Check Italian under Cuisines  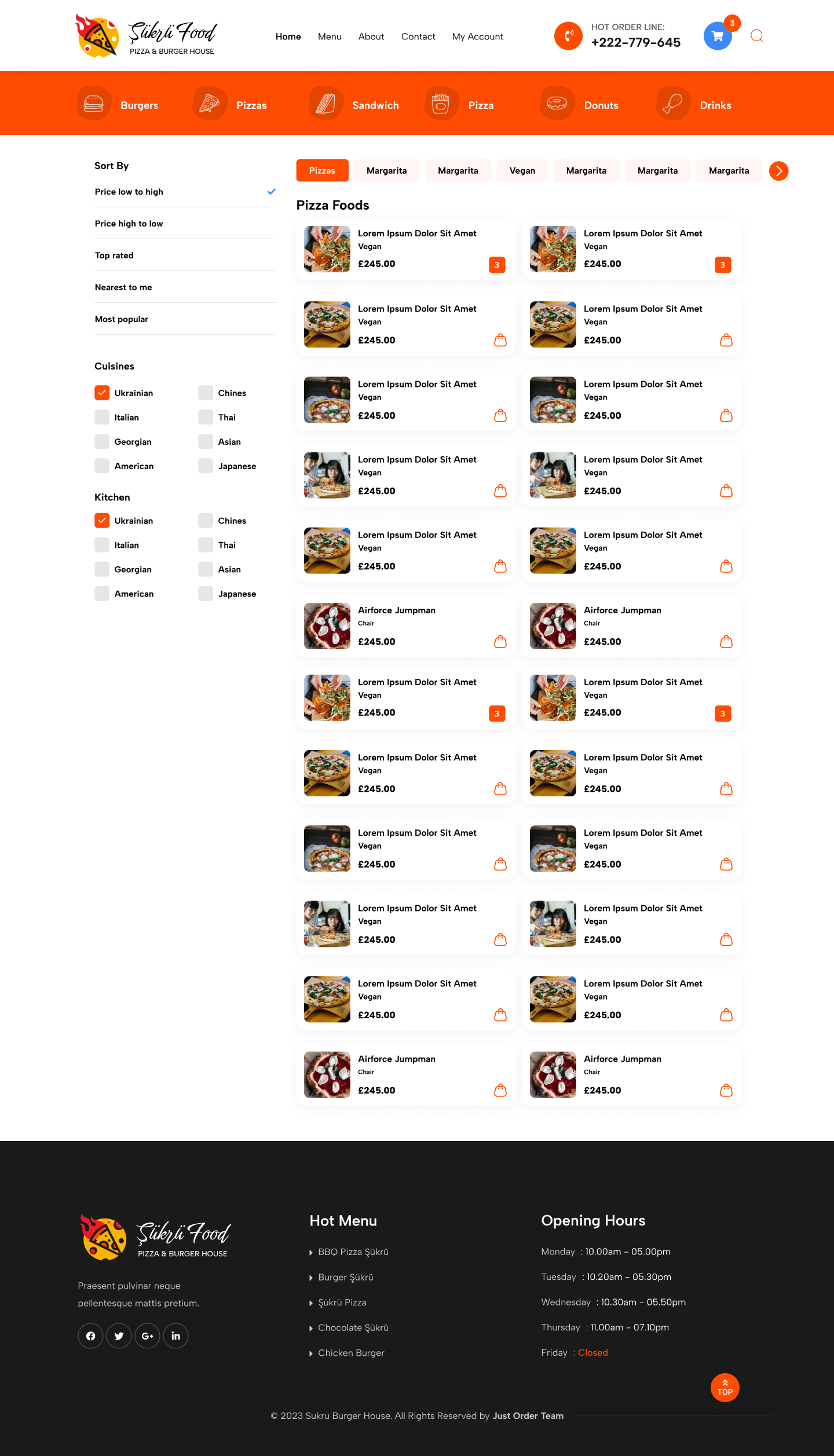pyautogui.click(x=102, y=417)
